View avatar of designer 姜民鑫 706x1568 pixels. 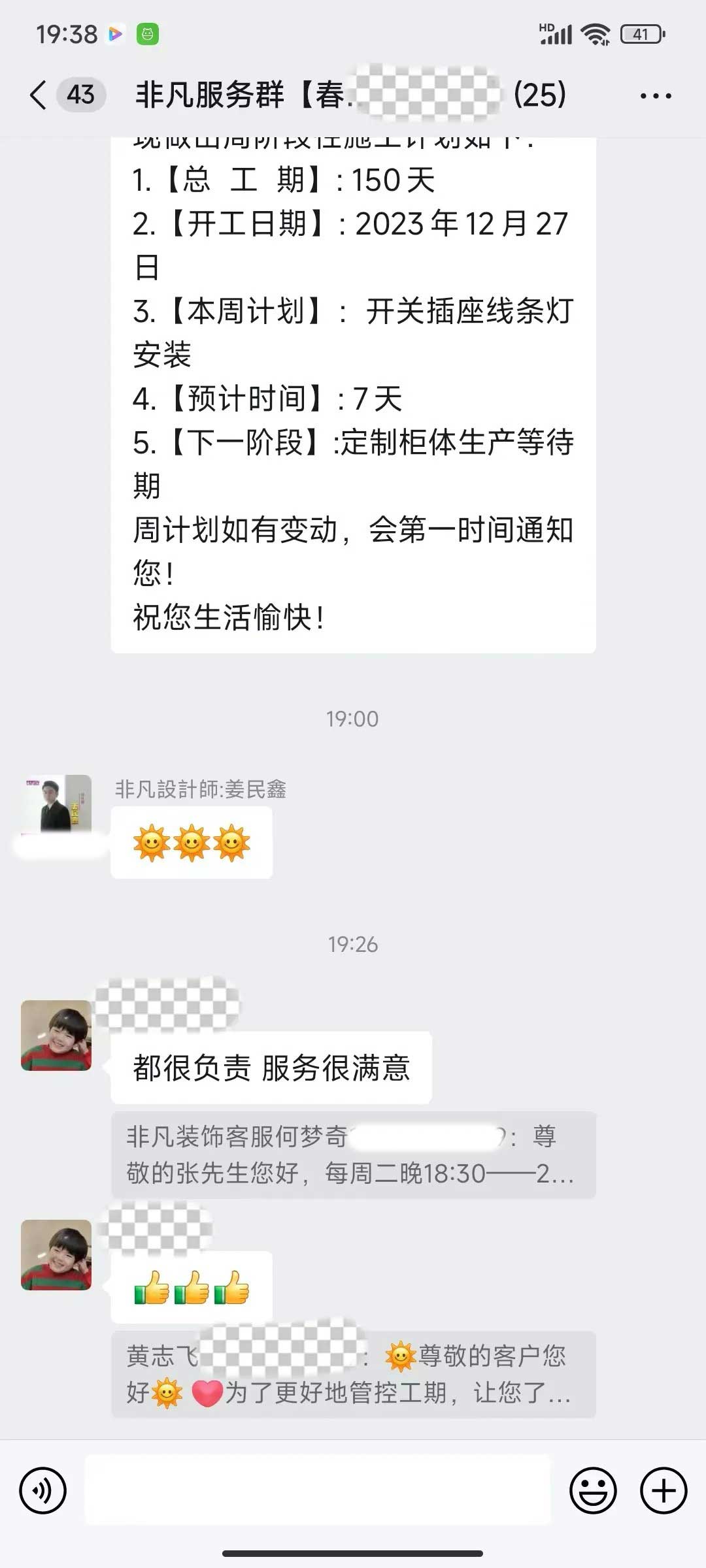[x=56, y=805]
